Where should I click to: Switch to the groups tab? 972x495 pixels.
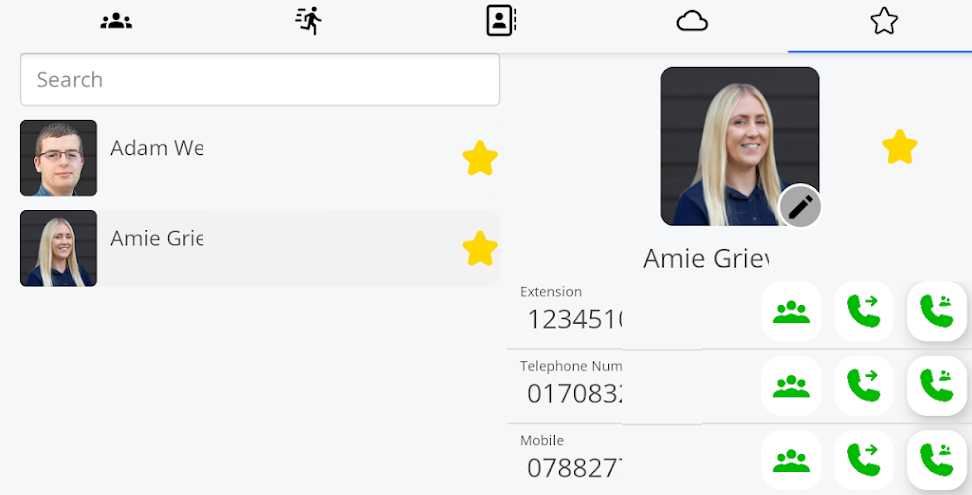[x=116, y=21]
